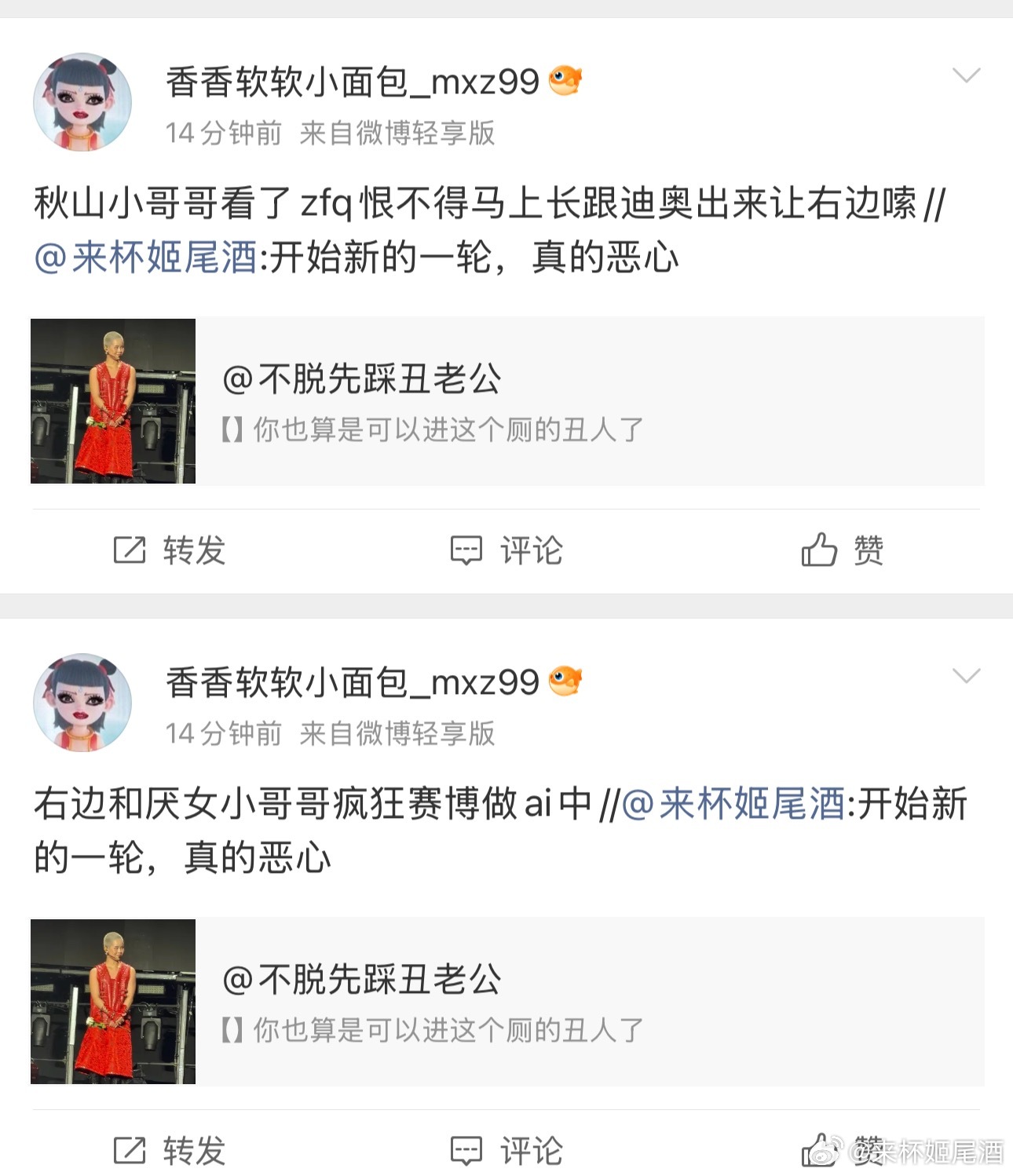Open the quoted 不脱先踩丑老公 card under the 秋山小哥哥 post
Image resolution: width=1013 pixels, height=1176 pixels.
point(506,401)
